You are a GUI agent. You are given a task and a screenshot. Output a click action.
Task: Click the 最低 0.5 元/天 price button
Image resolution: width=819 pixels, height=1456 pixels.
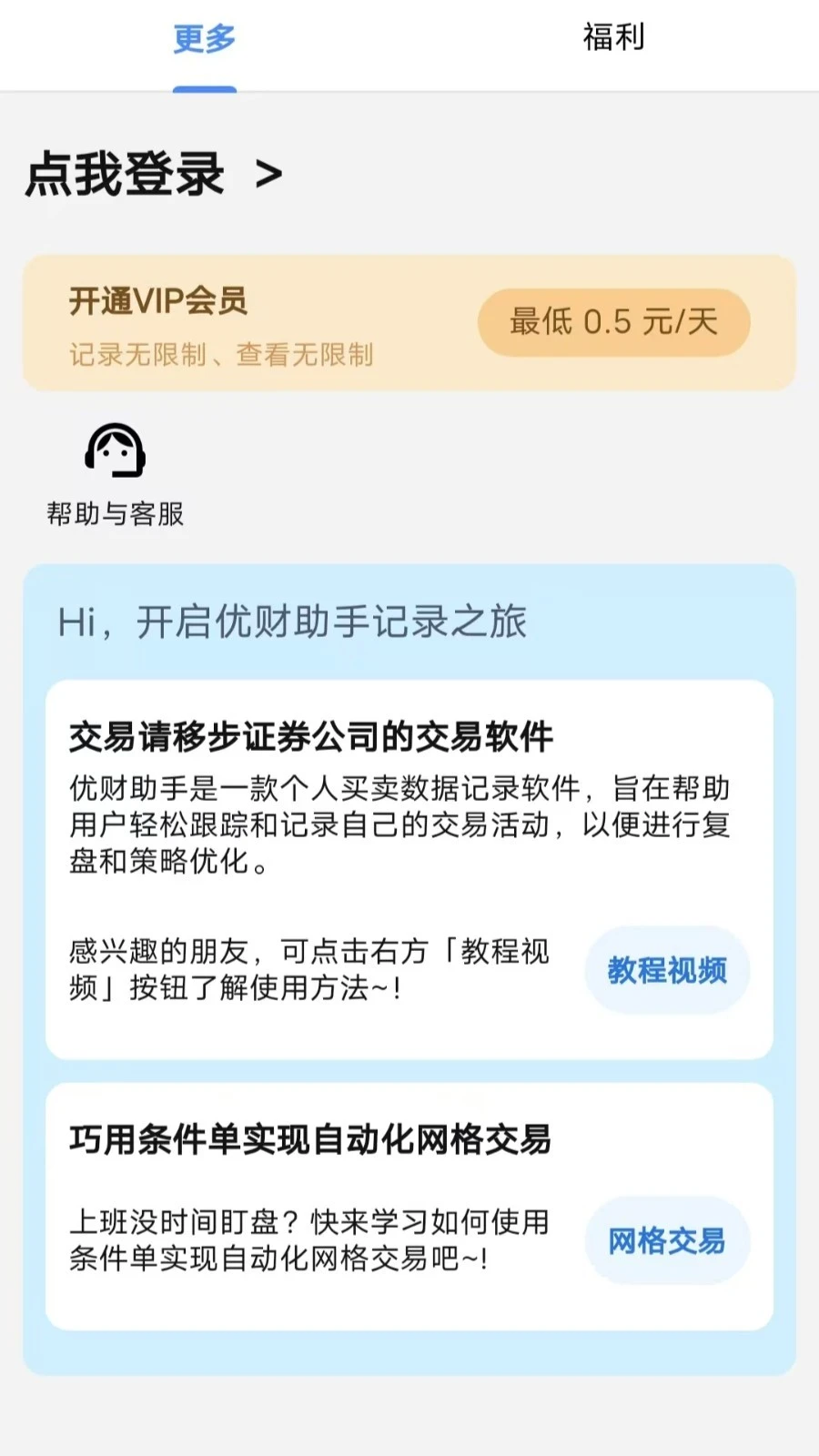pyautogui.click(x=613, y=322)
